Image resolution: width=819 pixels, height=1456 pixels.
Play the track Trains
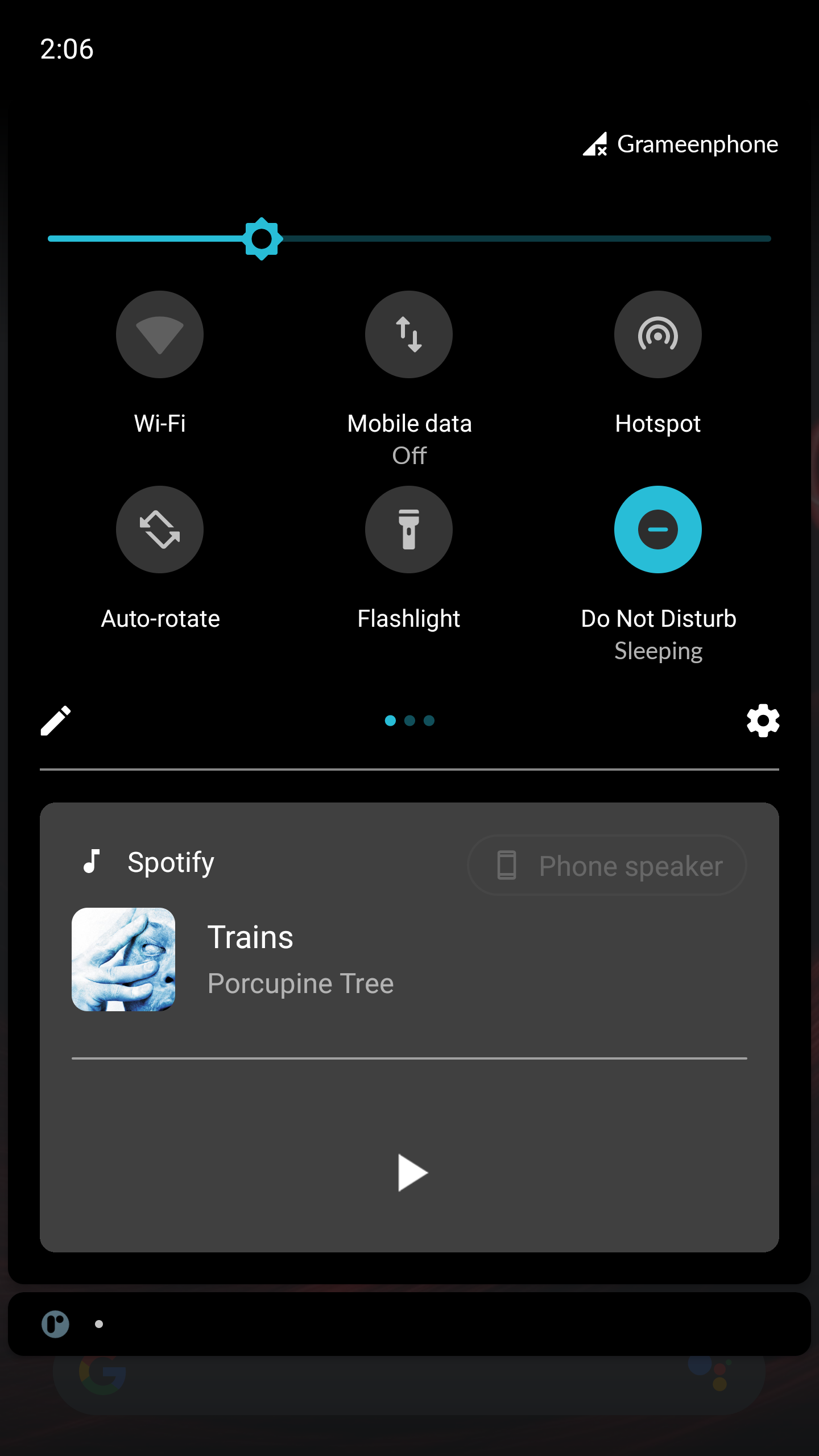click(x=411, y=1172)
